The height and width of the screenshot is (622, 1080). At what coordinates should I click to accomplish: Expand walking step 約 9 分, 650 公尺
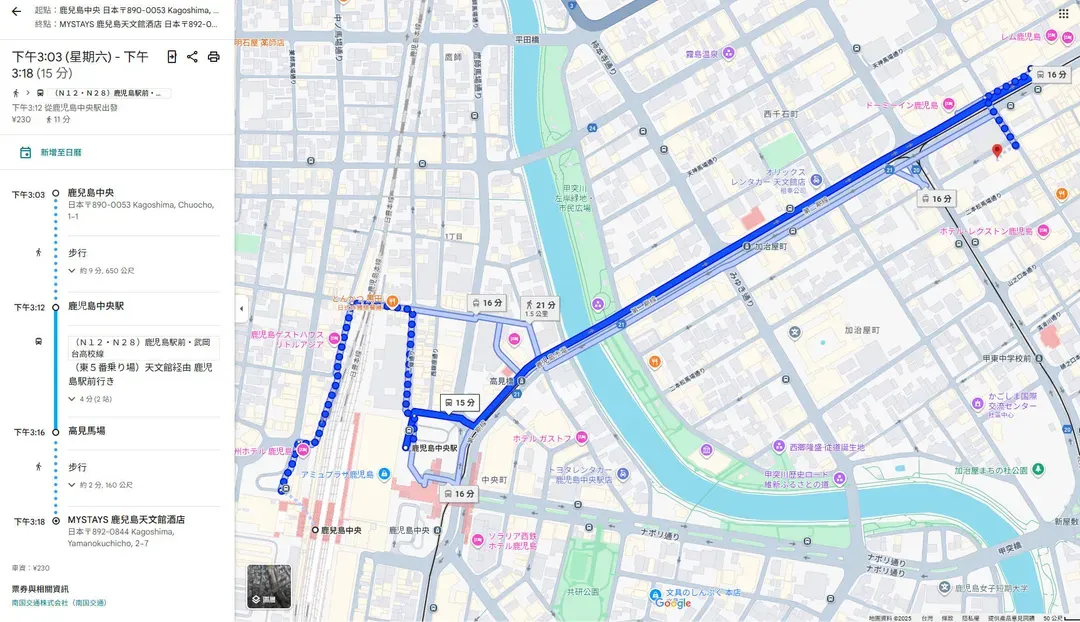pos(100,270)
